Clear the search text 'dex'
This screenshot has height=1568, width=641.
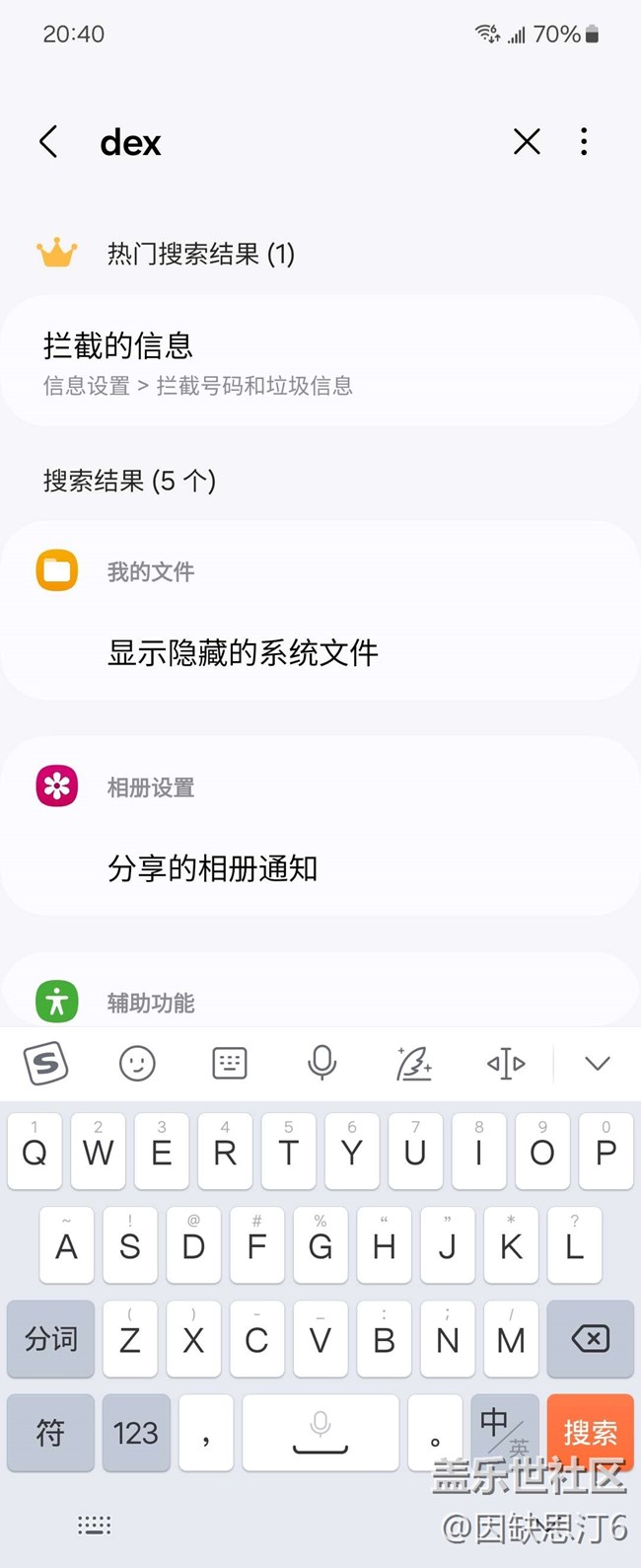[527, 142]
